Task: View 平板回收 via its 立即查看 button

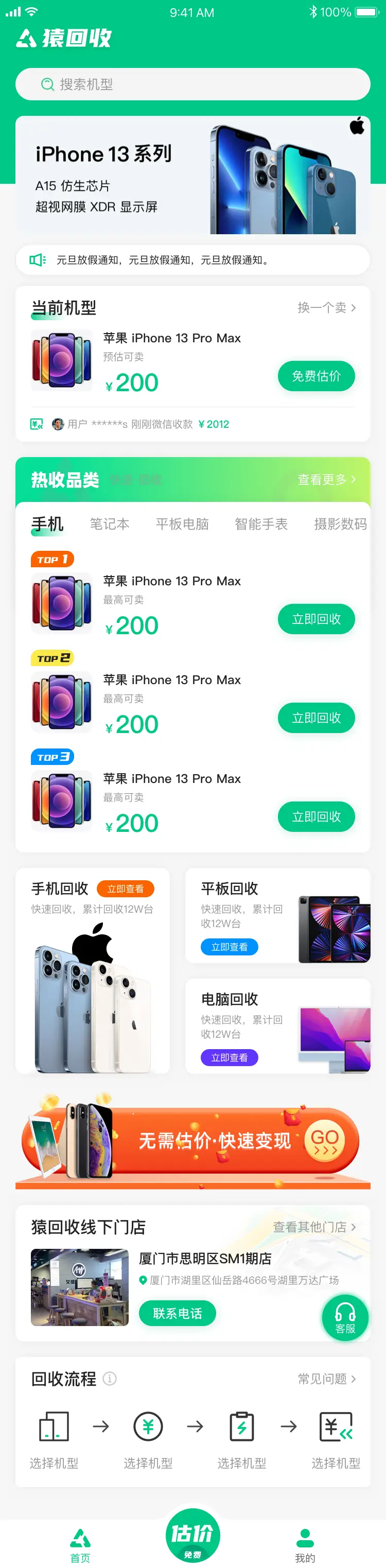Action: (x=230, y=947)
